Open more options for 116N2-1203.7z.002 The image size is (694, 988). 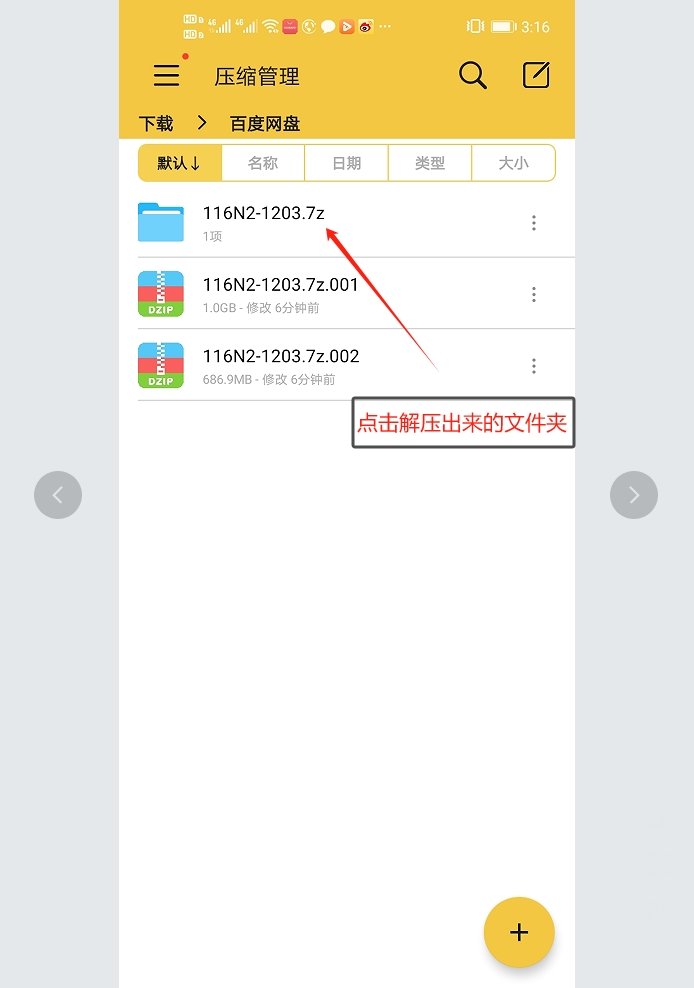click(x=534, y=366)
